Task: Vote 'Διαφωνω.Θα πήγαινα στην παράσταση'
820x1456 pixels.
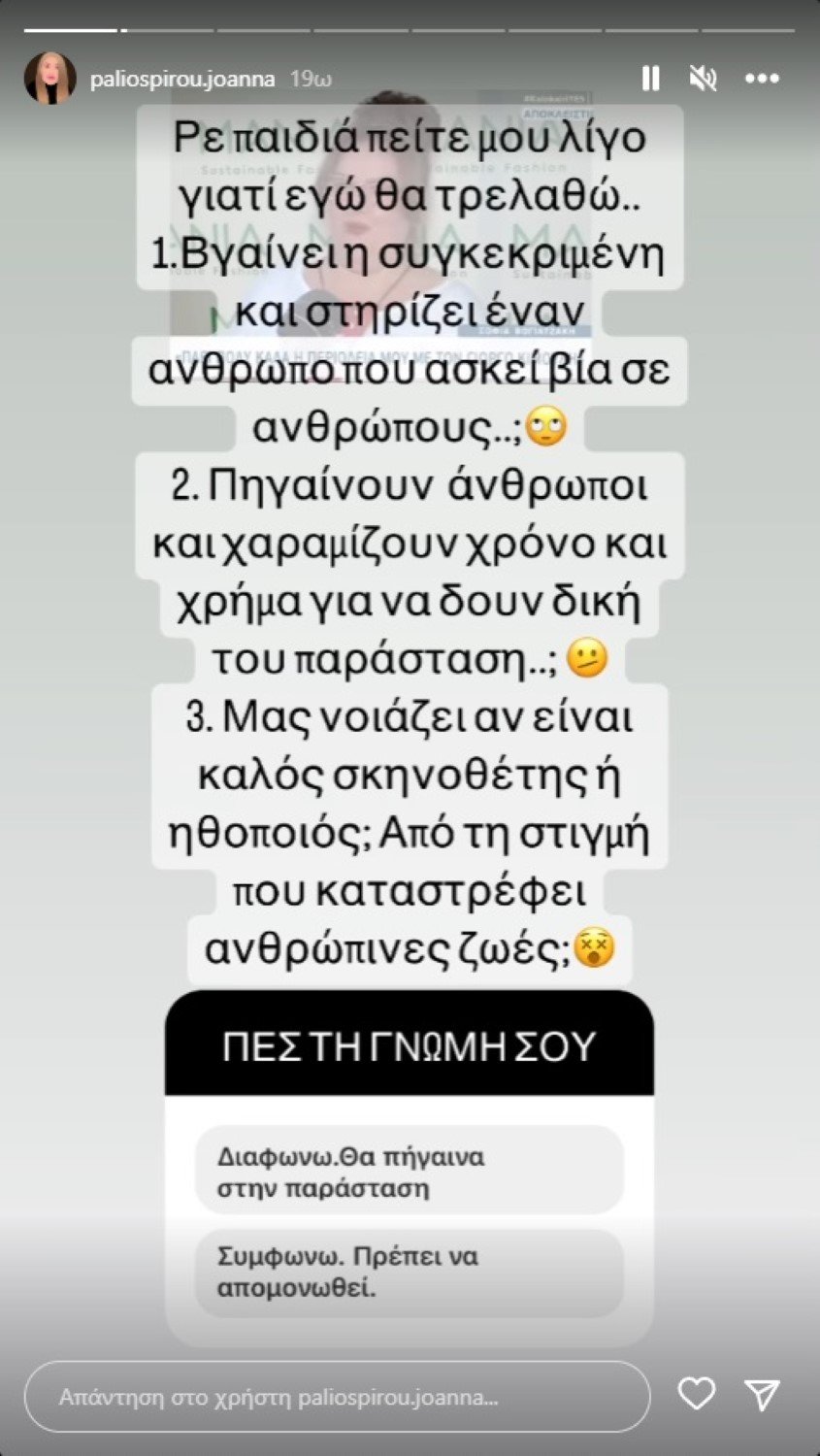Action: [409, 1172]
